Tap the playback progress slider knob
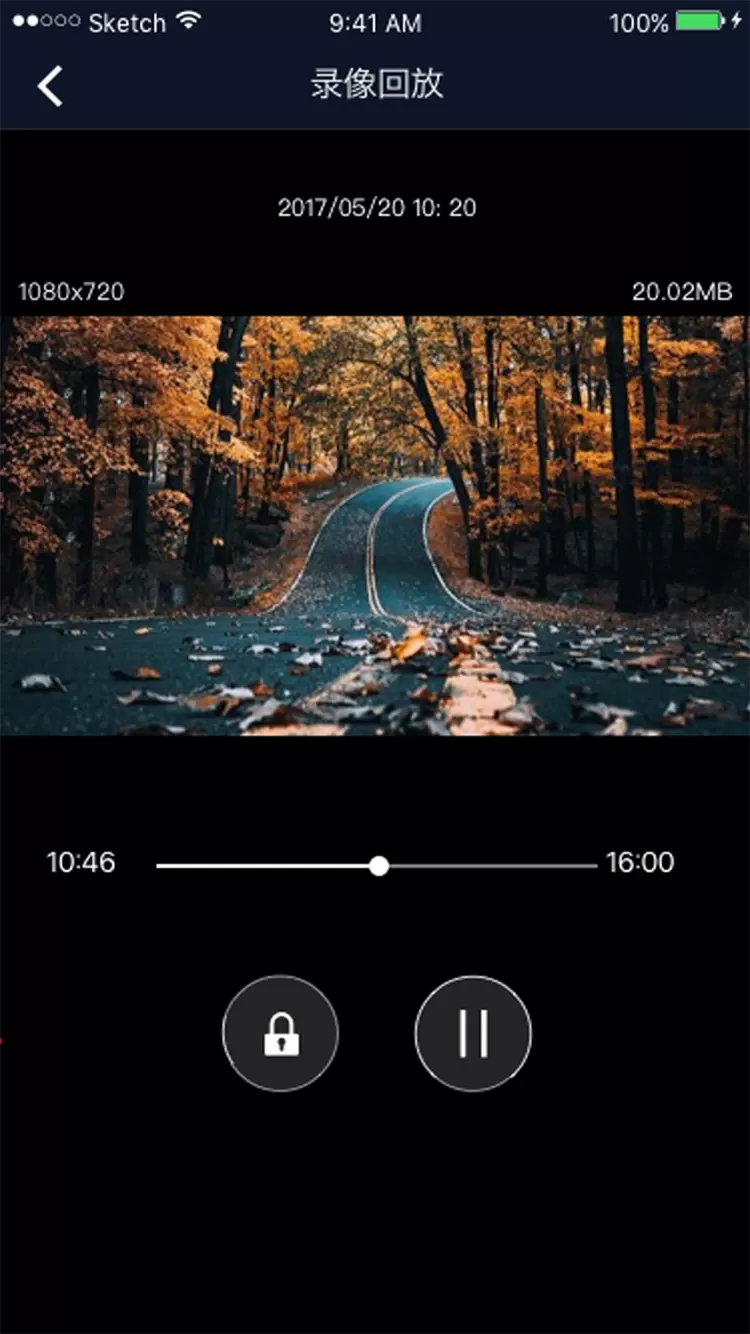This screenshot has height=1334, width=750. click(378, 865)
